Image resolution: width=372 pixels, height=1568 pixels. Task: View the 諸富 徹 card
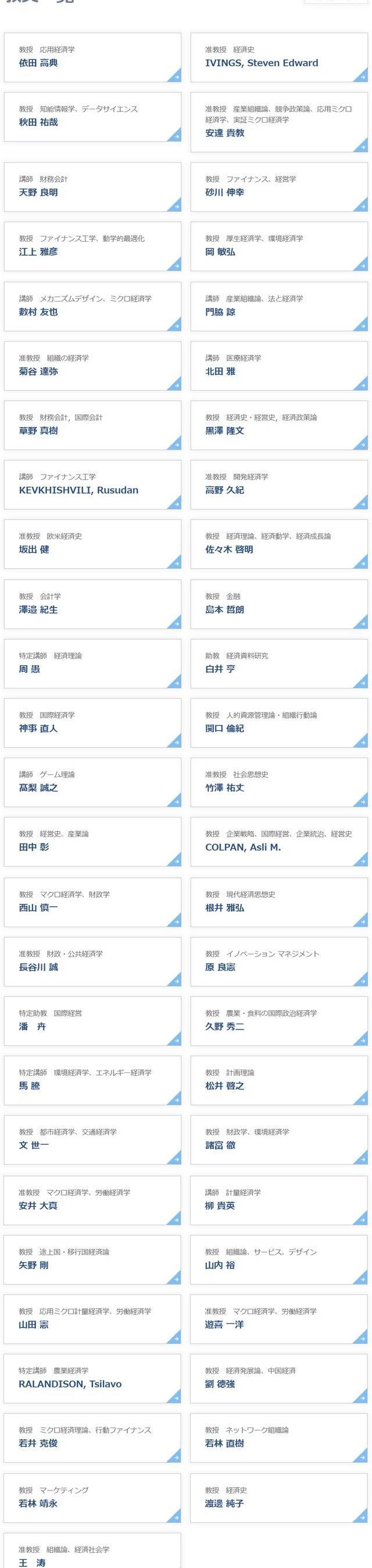(x=279, y=1139)
